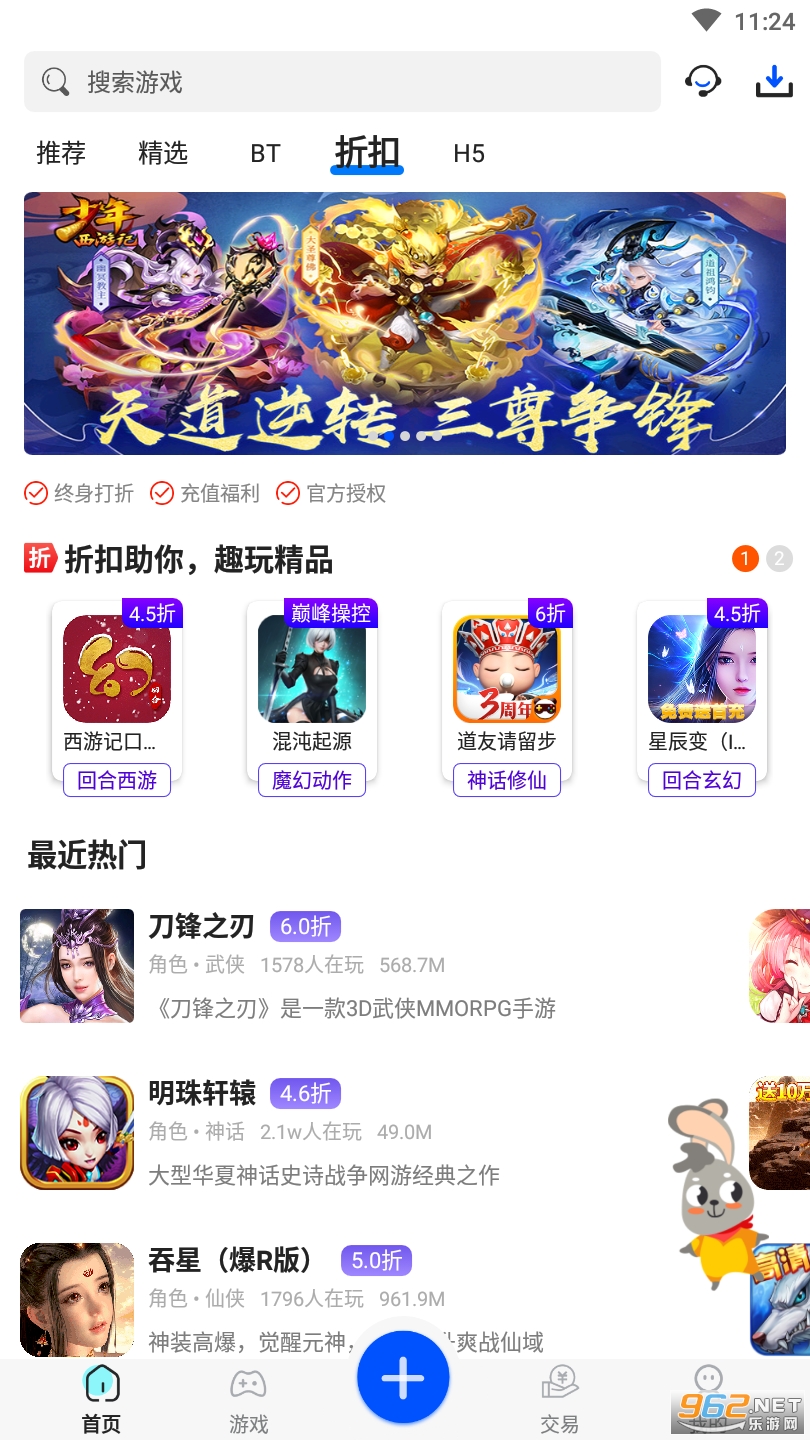The height and width of the screenshot is (1440, 810).
Task: Open the 西游记口 game card
Action: [x=117, y=690]
